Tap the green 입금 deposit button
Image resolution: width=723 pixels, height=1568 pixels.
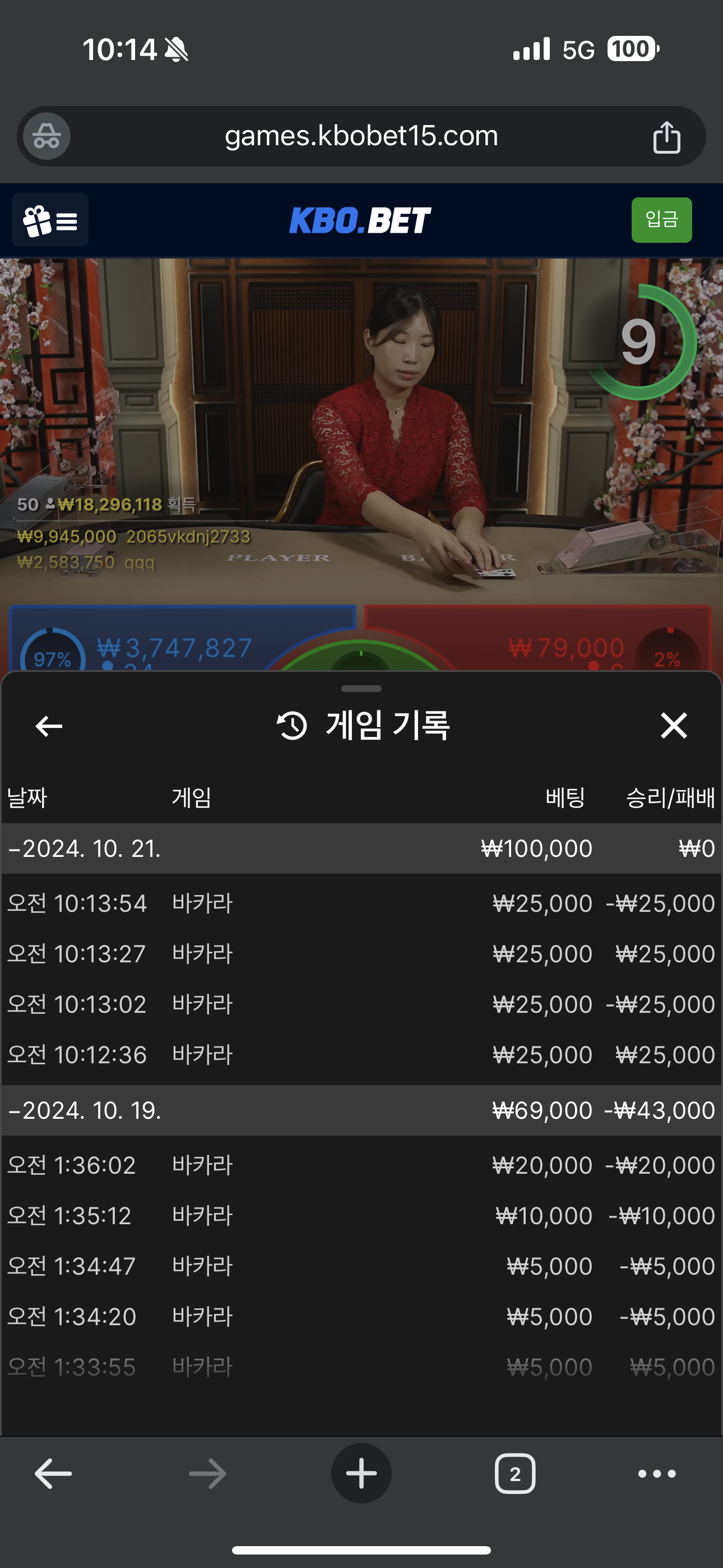coord(661,220)
